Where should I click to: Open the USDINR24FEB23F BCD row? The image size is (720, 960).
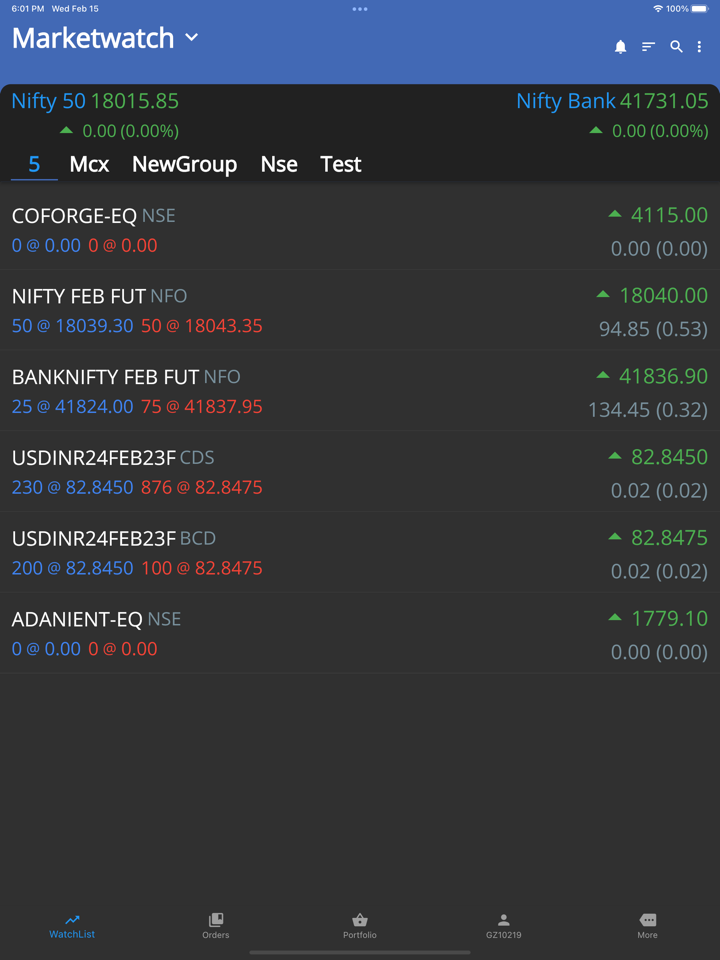pyautogui.click(x=360, y=553)
